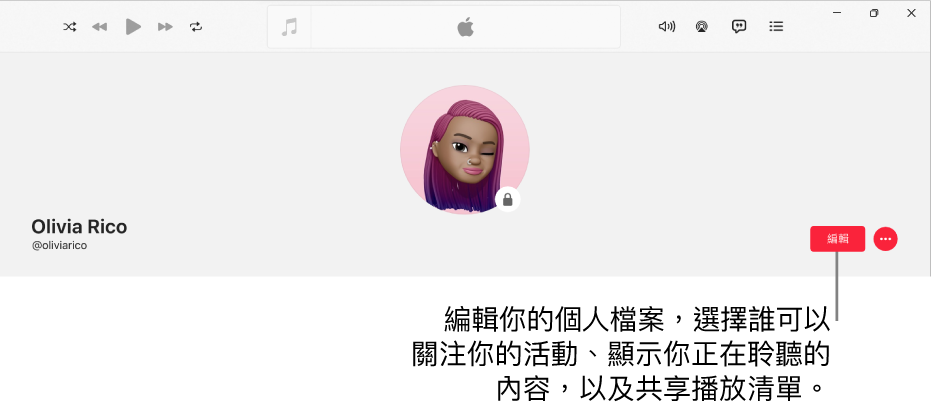The height and width of the screenshot is (407, 934).
Task: Close the application window
Action: click(x=911, y=13)
